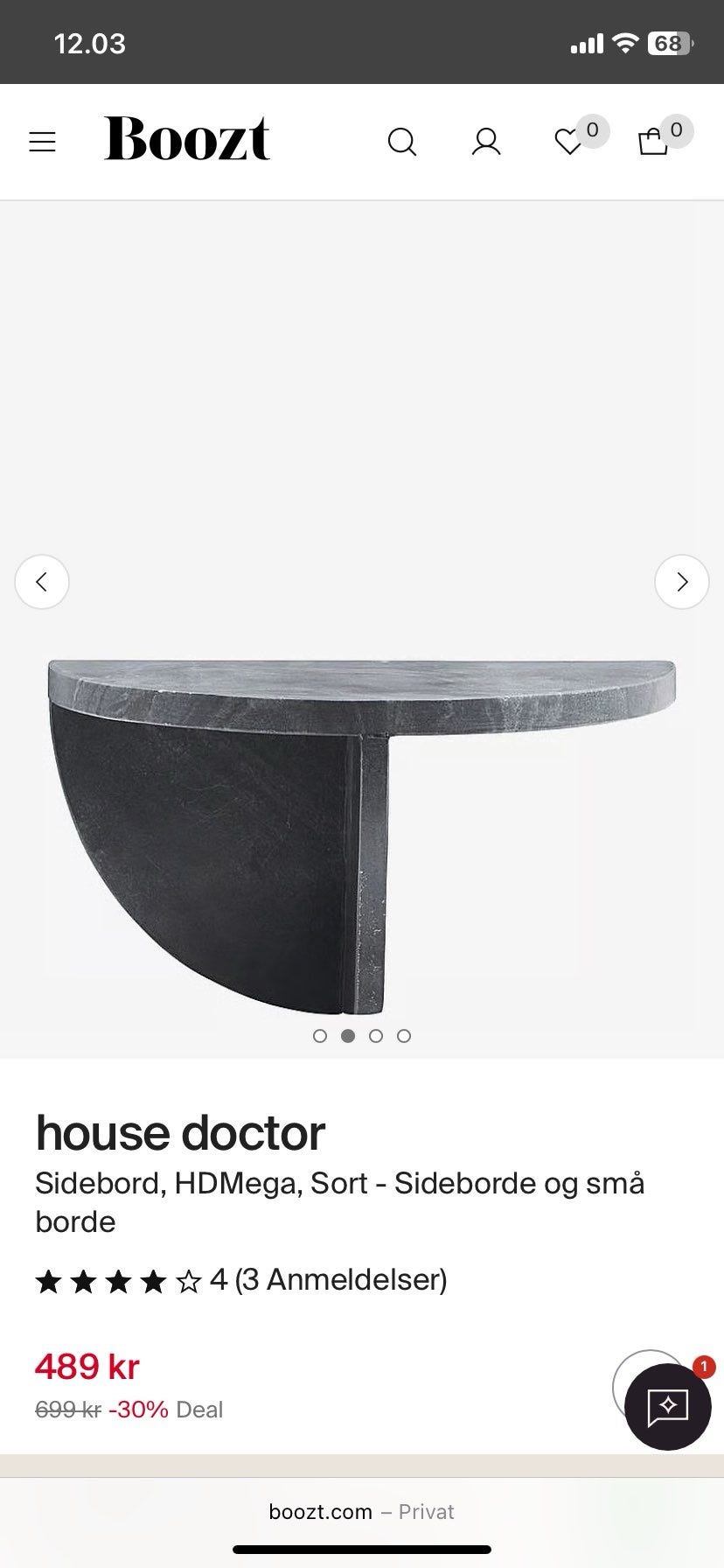Screen dimensions: 724x1568
Task: Open the house doctor brand page
Action: point(180,1133)
